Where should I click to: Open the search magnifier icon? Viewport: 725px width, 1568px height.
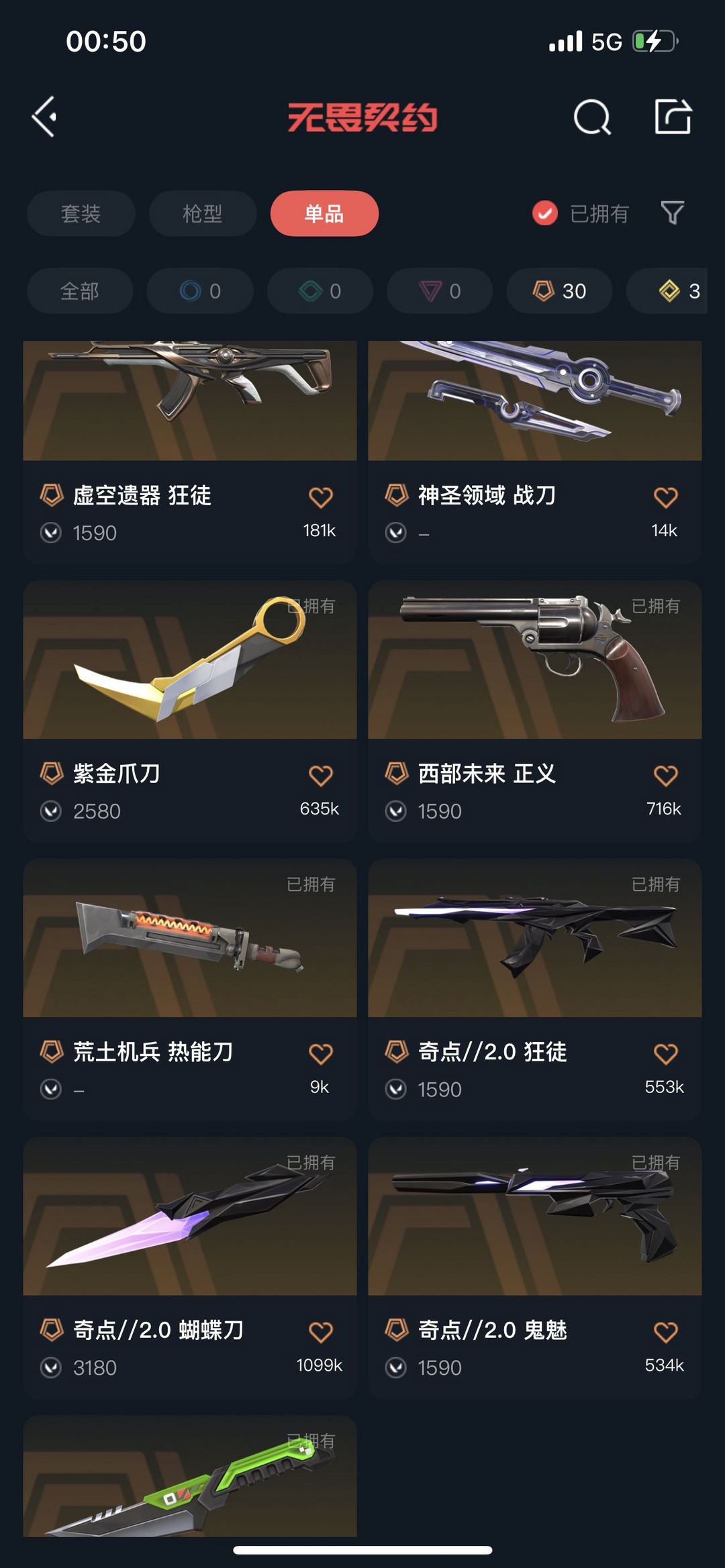click(x=592, y=117)
